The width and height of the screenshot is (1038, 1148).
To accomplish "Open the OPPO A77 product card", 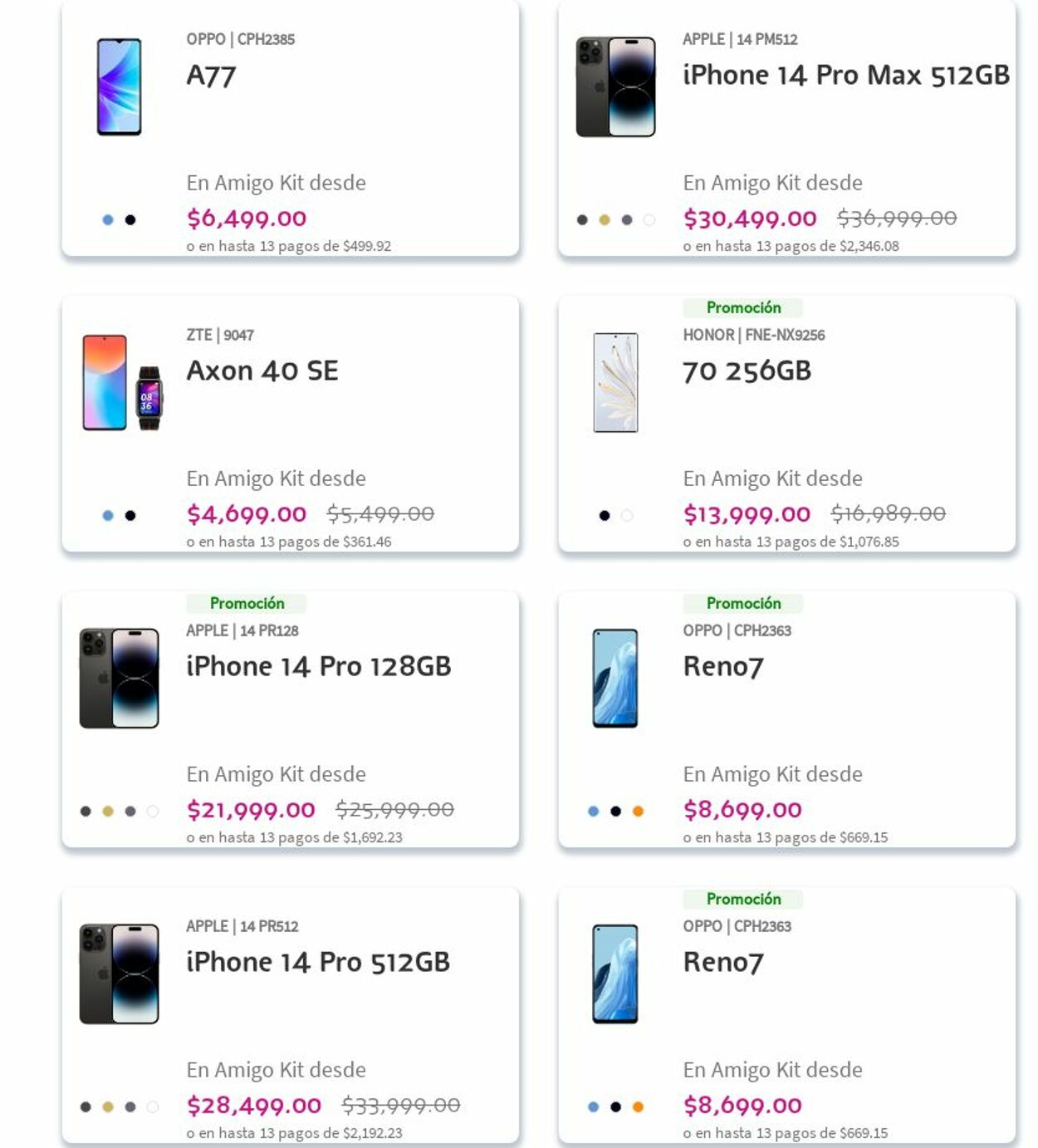I will tap(211, 76).
